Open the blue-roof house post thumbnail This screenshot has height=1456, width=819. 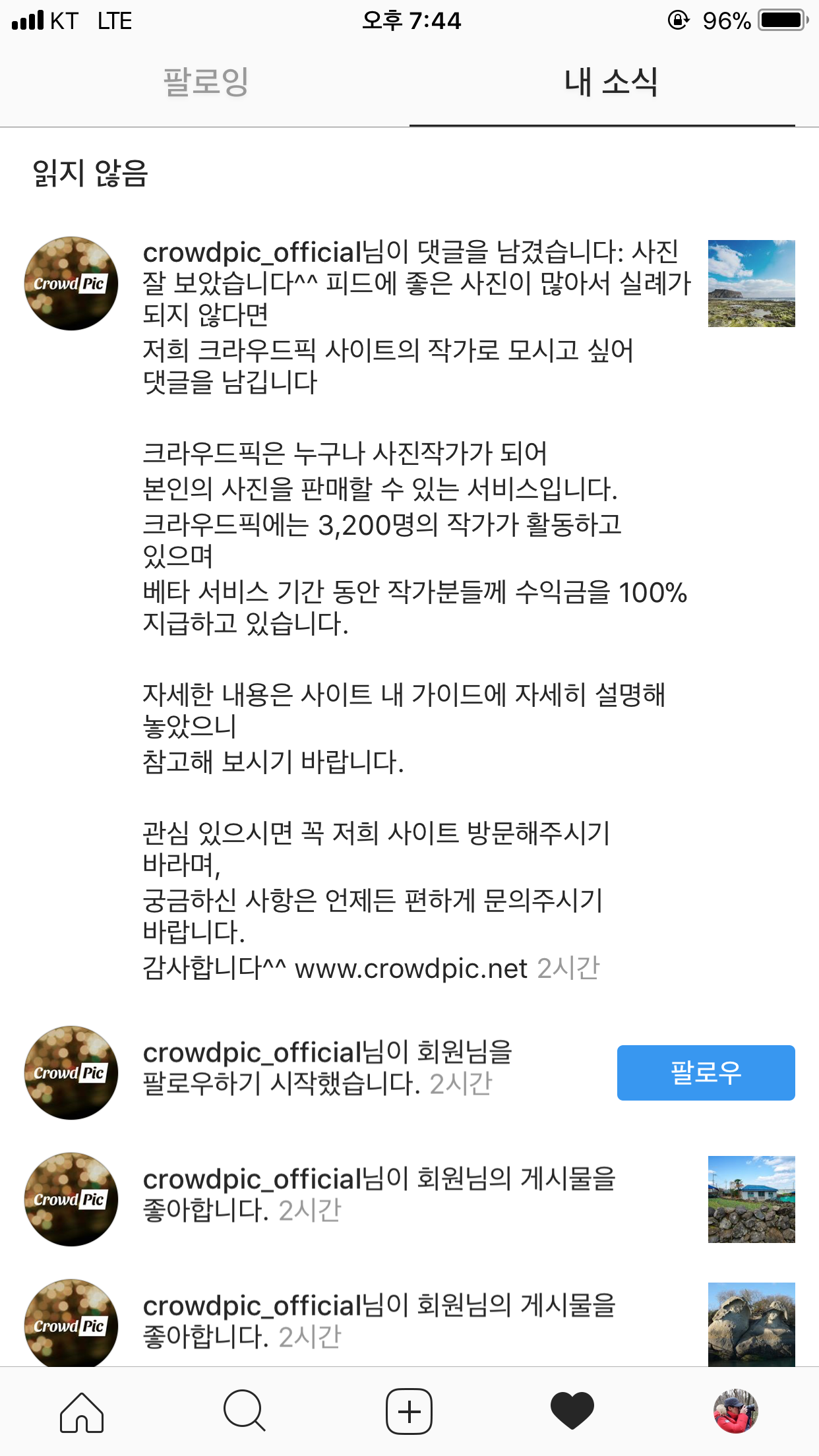751,1199
